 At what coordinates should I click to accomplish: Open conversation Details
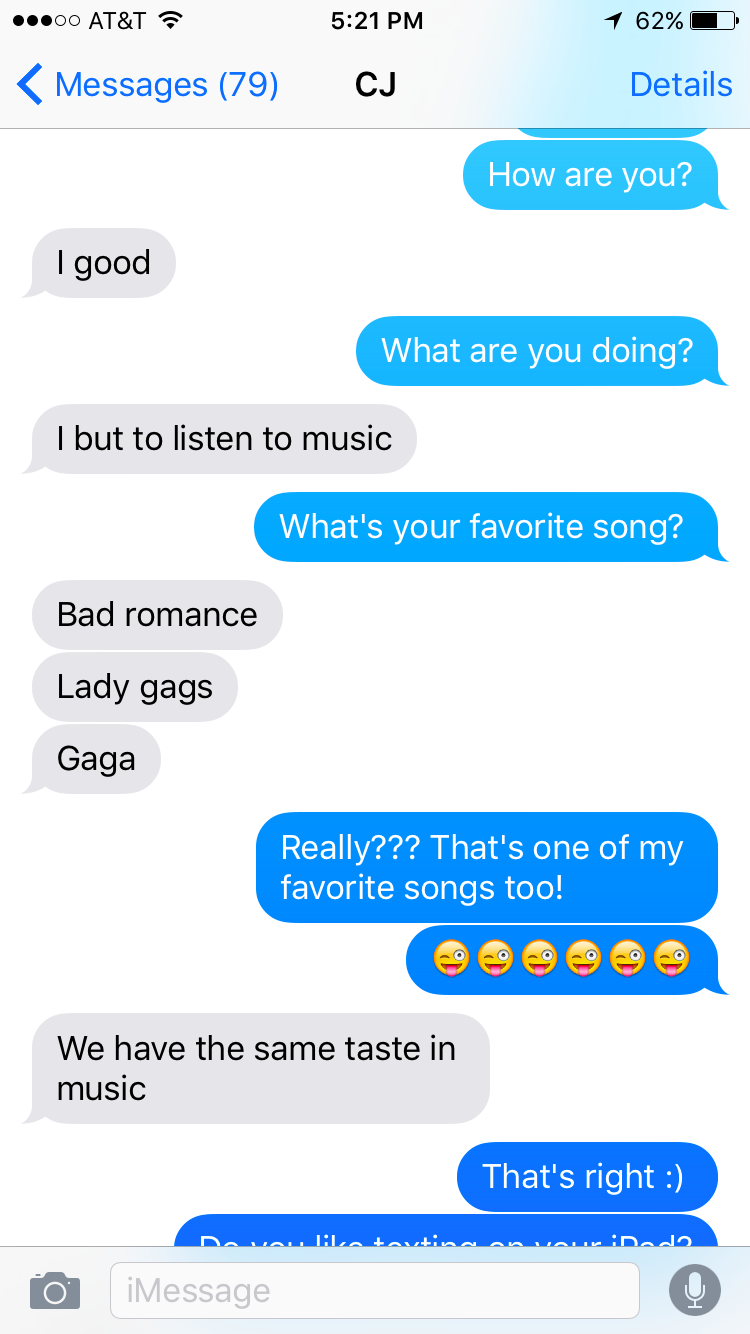[681, 85]
